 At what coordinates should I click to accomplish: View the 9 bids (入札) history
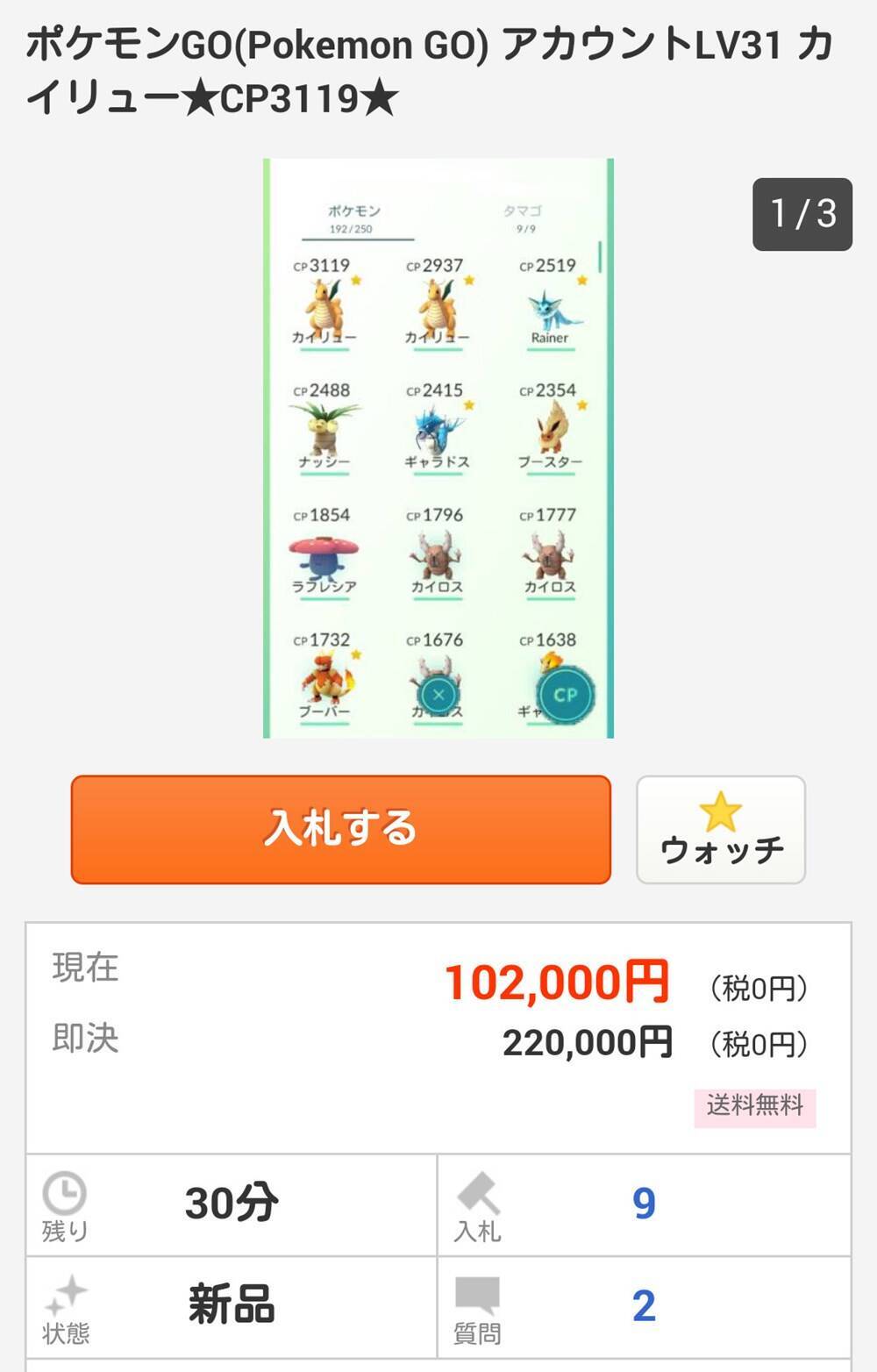(x=644, y=1204)
